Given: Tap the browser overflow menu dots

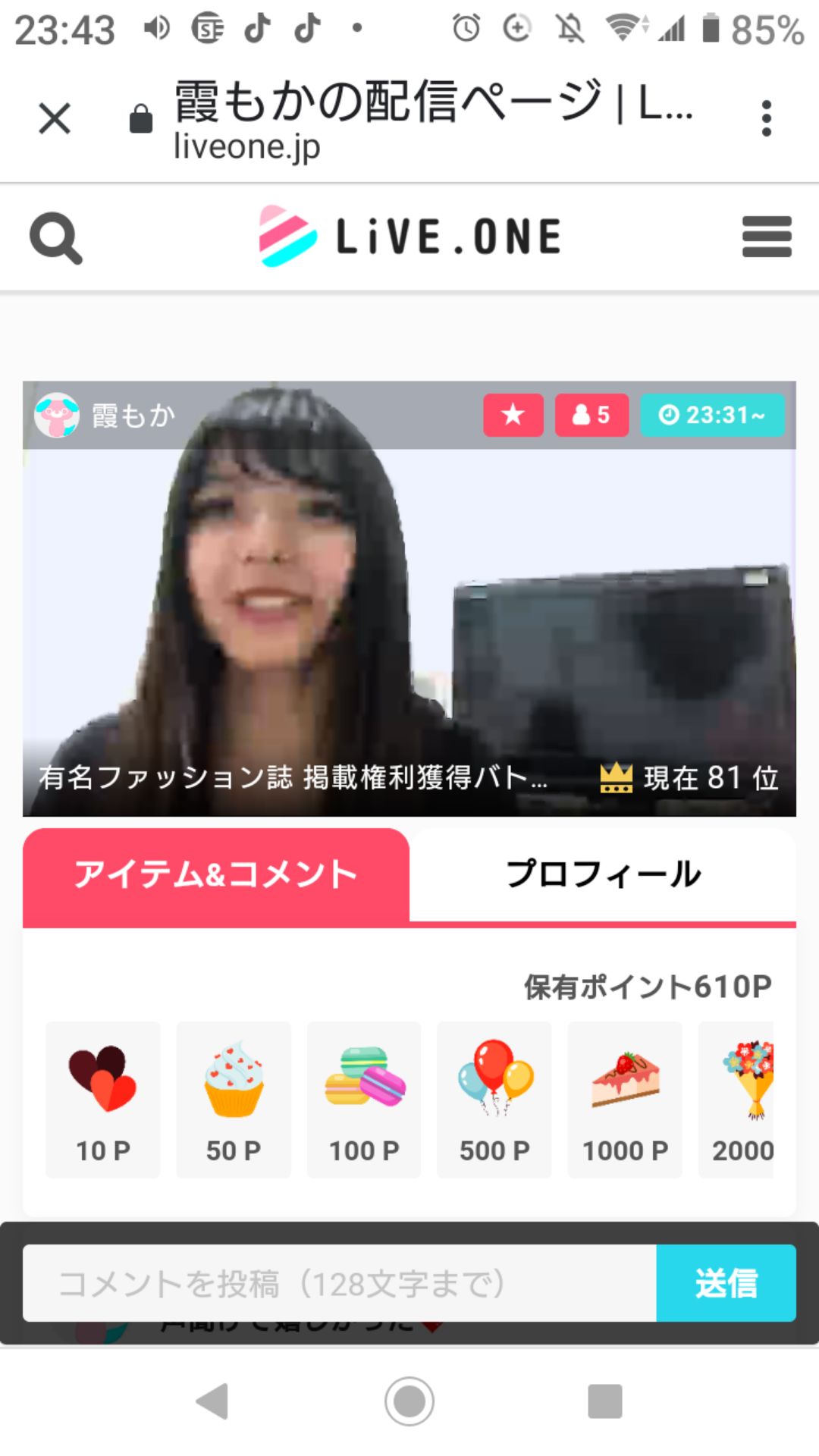Looking at the screenshot, I should [x=766, y=118].
